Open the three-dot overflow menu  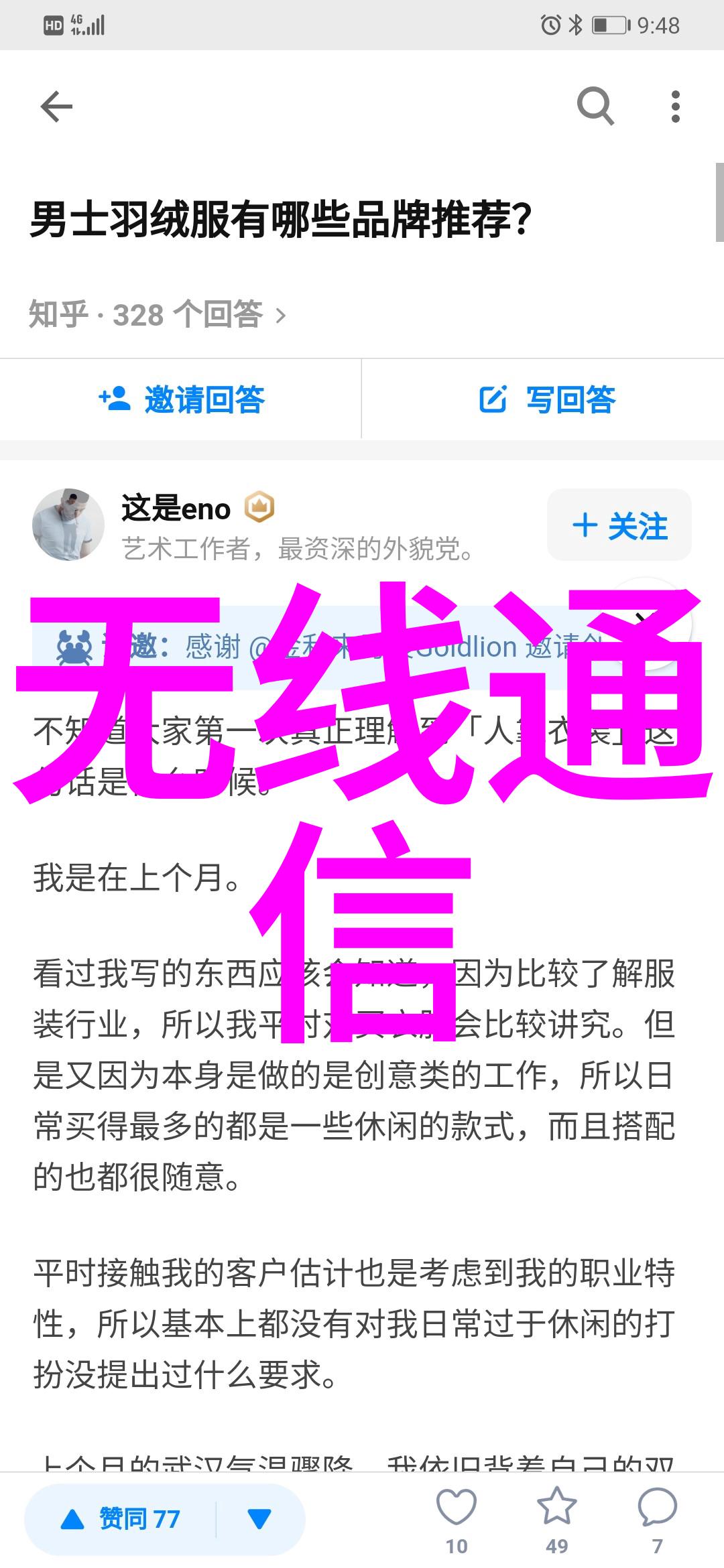[x=675, y=107]
